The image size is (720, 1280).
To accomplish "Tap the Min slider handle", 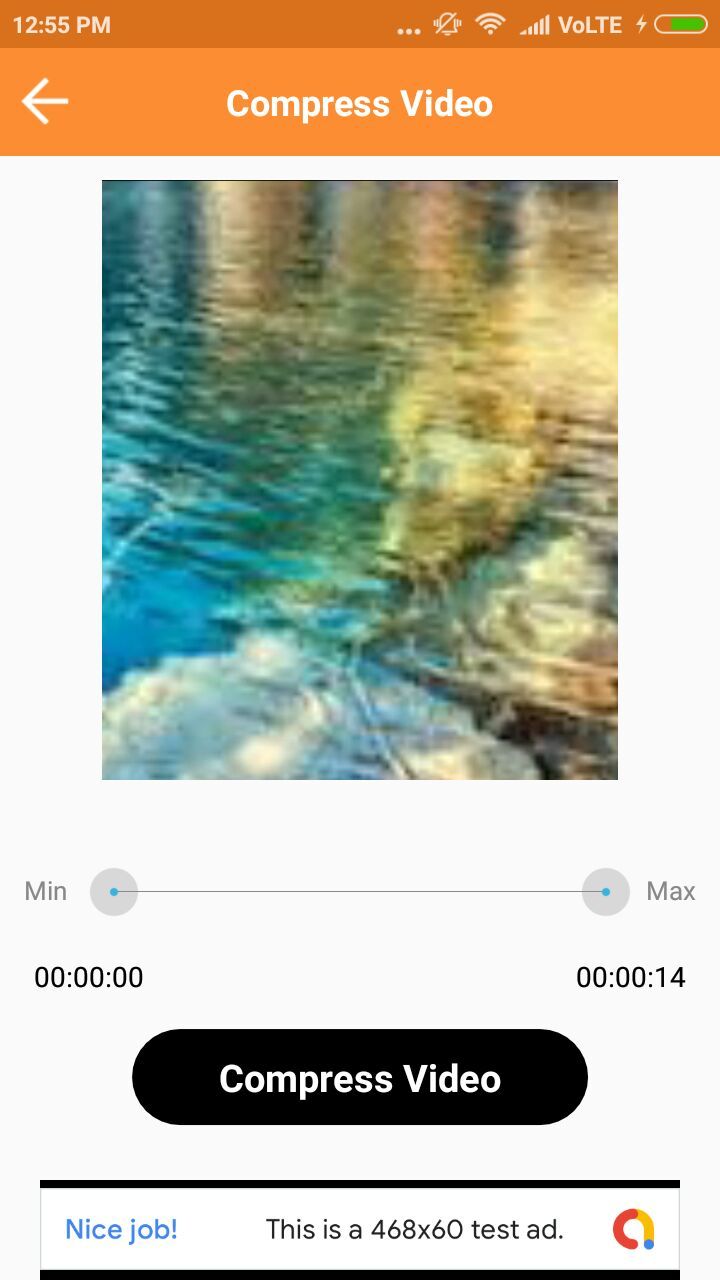I will click(114, 891).
